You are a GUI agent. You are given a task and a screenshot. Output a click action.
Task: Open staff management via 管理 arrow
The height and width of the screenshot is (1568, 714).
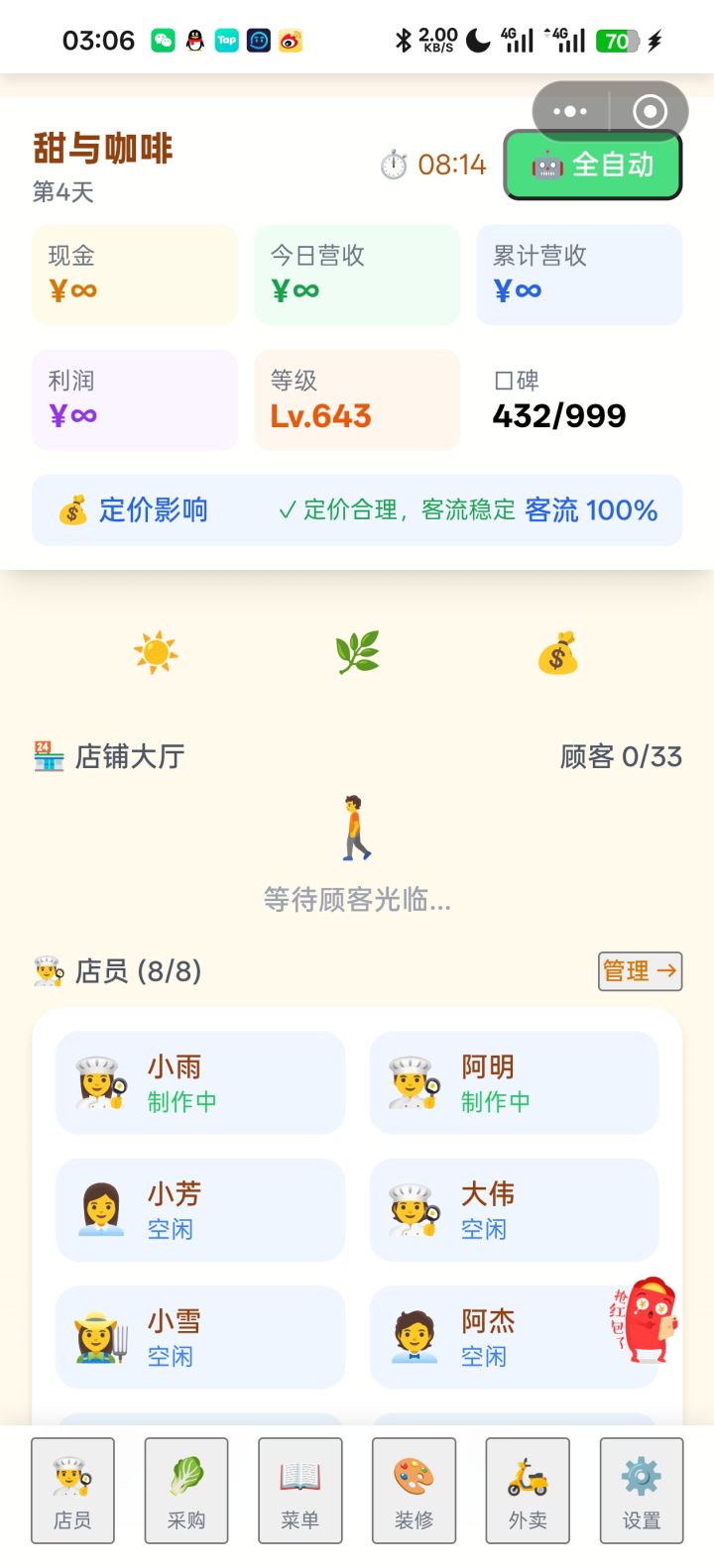tap(640, 971)
